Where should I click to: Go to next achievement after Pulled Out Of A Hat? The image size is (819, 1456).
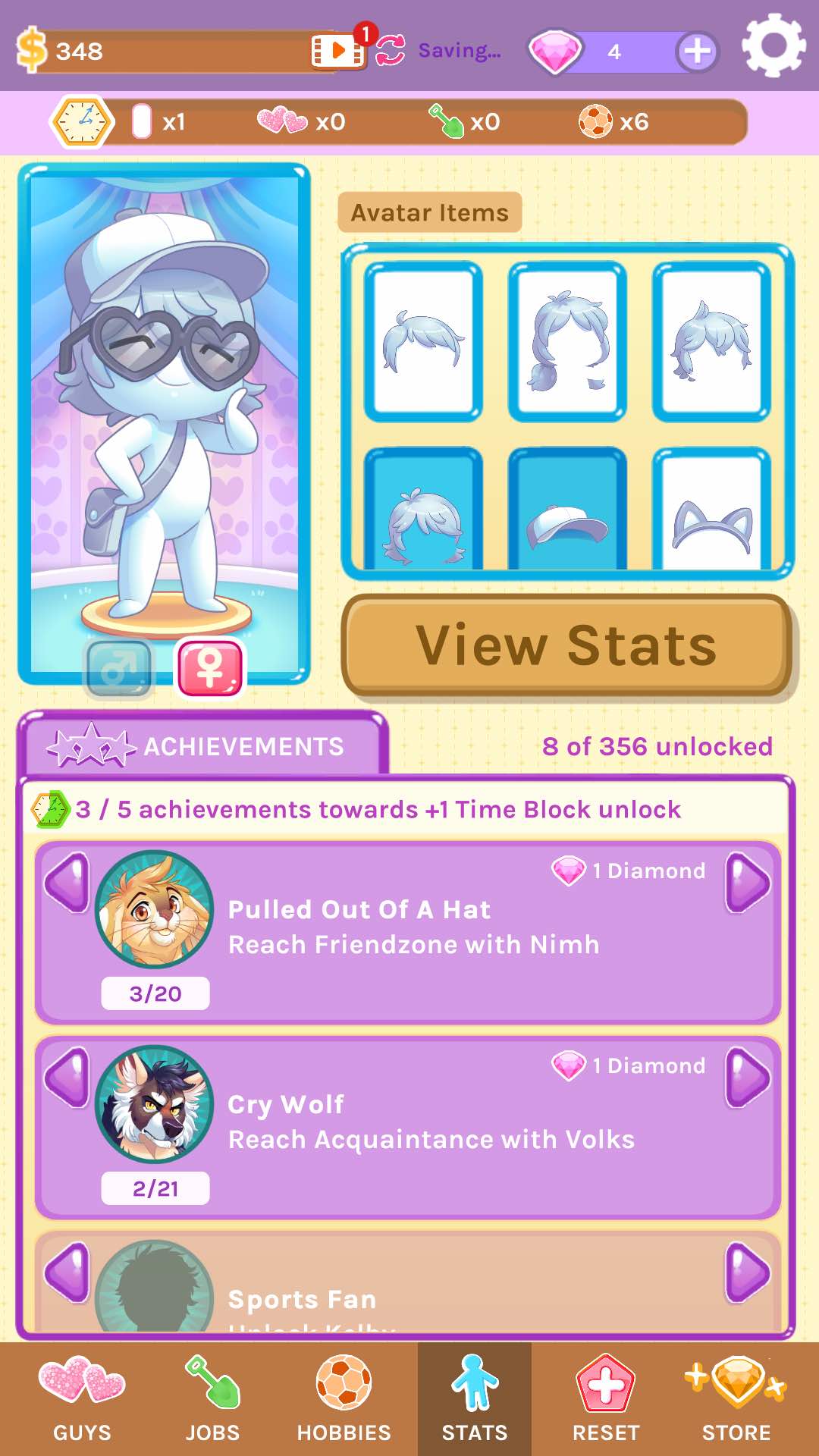tap(748, 883)
